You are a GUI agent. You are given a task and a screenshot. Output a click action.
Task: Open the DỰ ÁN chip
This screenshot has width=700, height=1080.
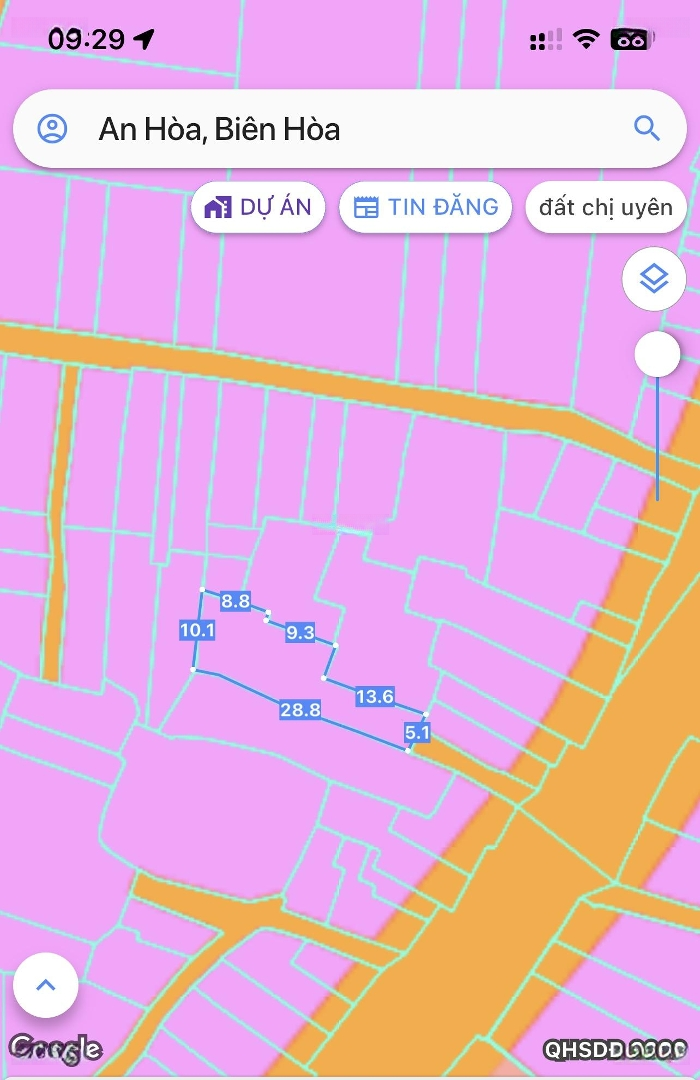click(x=258, y=208)
